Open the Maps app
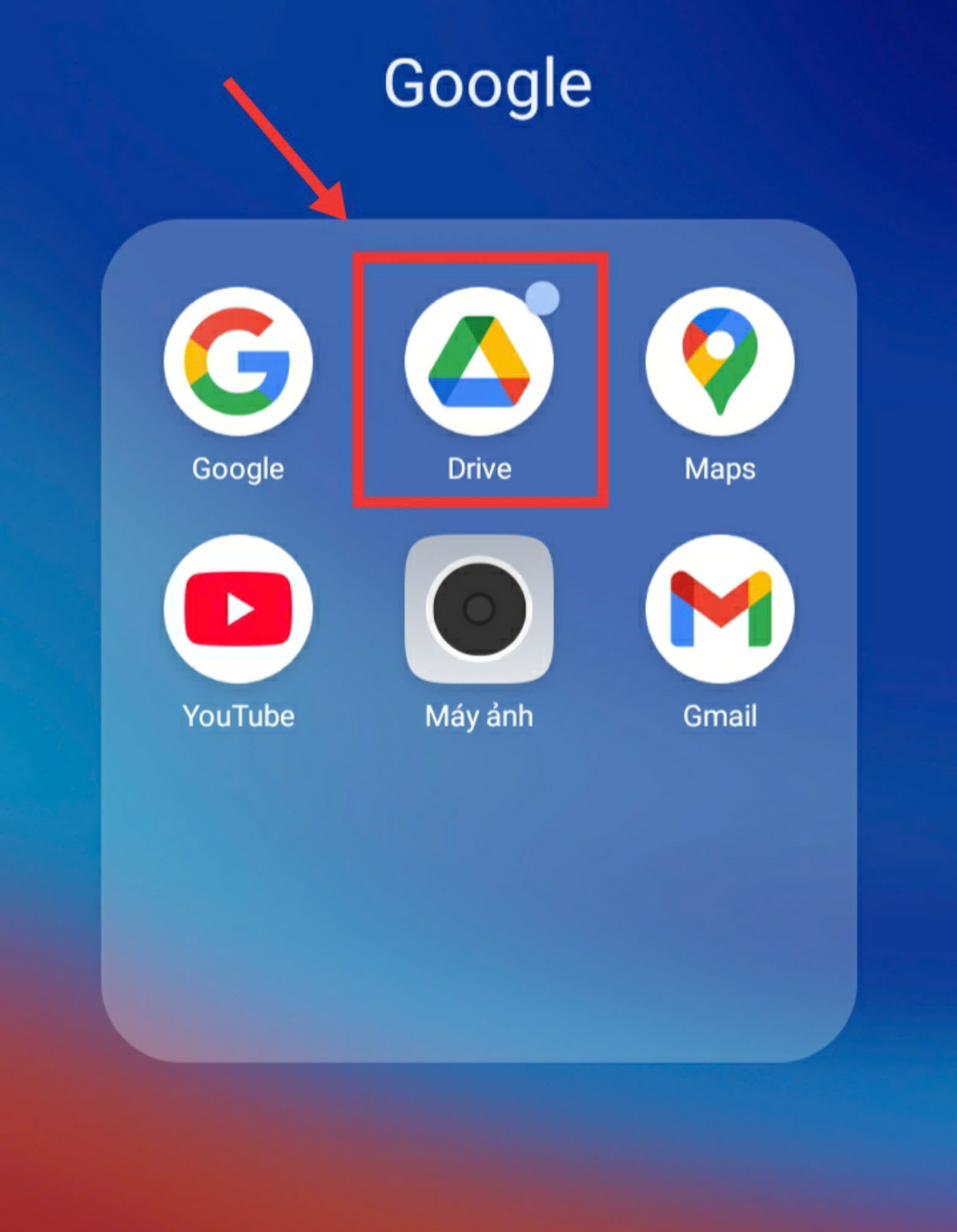The image size is (957, 1232). (x=719, y=362)
